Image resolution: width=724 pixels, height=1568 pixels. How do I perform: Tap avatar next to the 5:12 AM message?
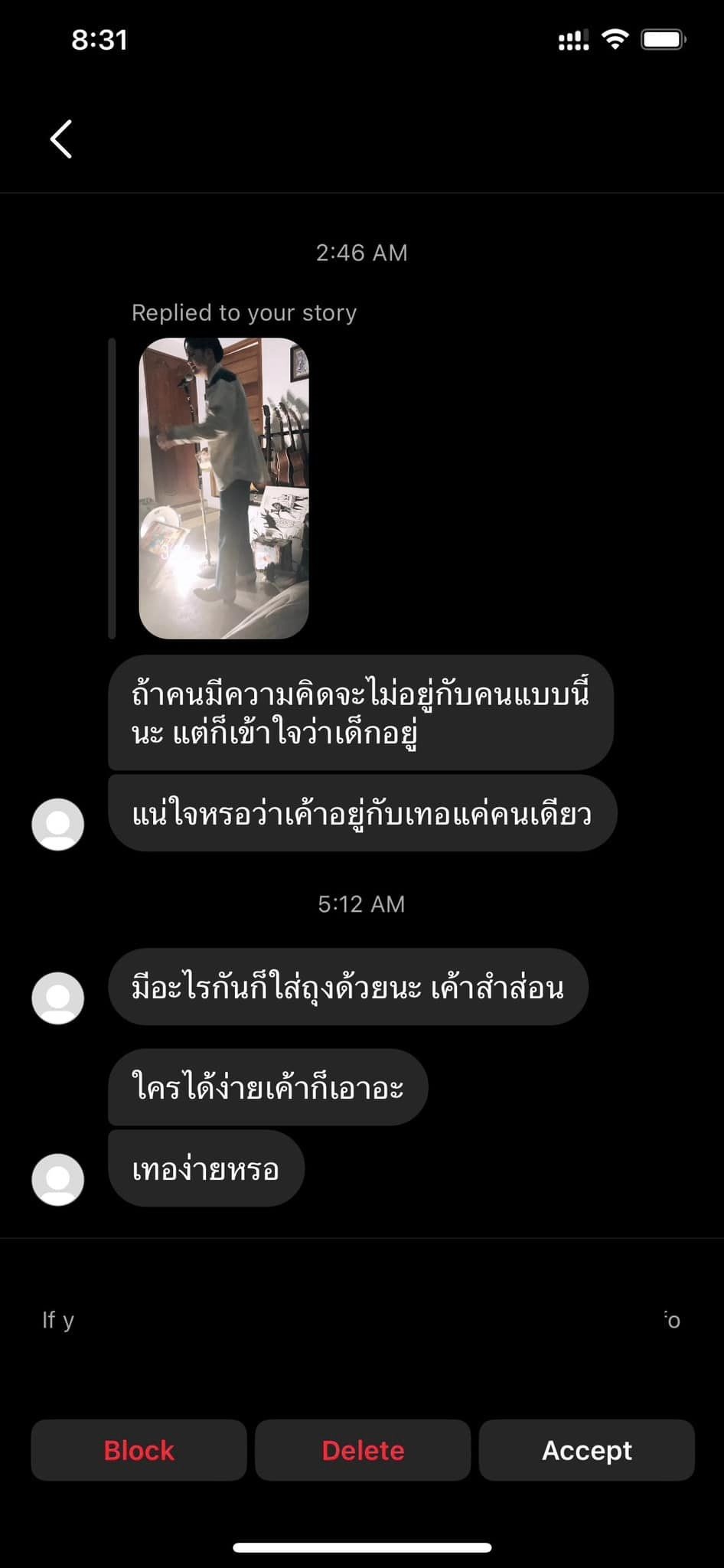coord(57,998)
